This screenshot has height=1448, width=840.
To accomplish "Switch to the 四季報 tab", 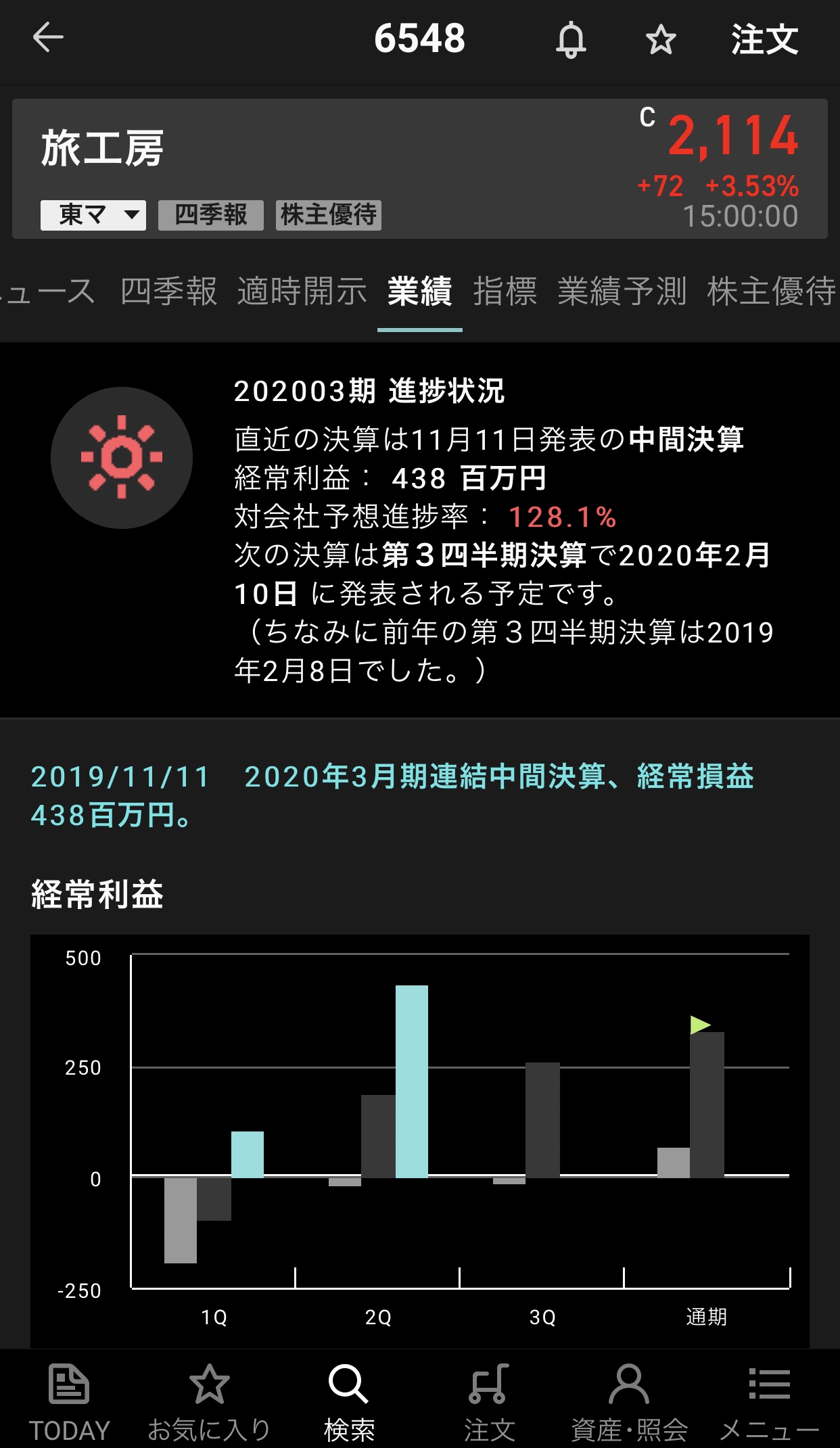I will tap(168, 291).
